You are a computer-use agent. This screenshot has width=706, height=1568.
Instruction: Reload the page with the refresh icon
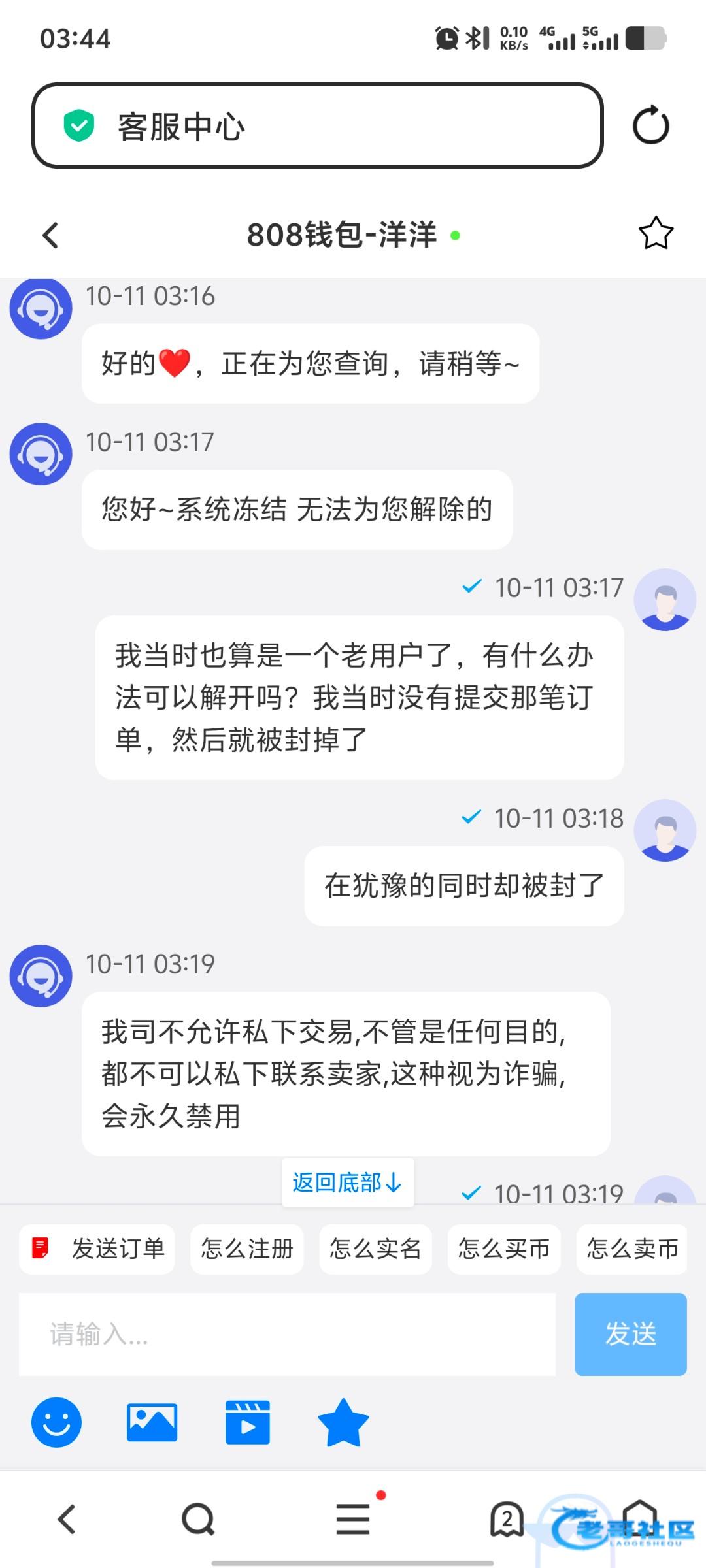tap(650, 125)
